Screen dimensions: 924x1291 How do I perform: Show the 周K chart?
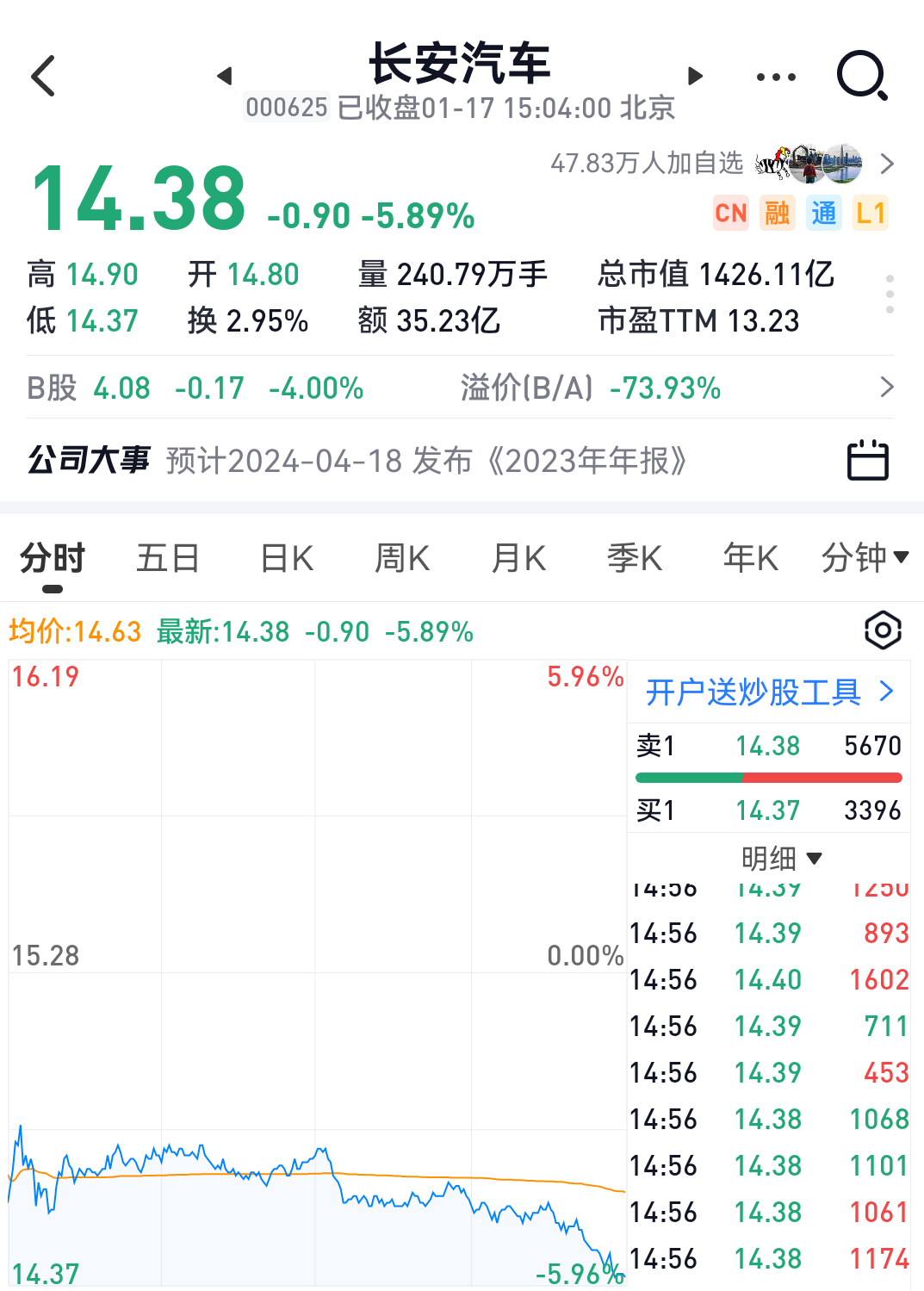point(402,558)
